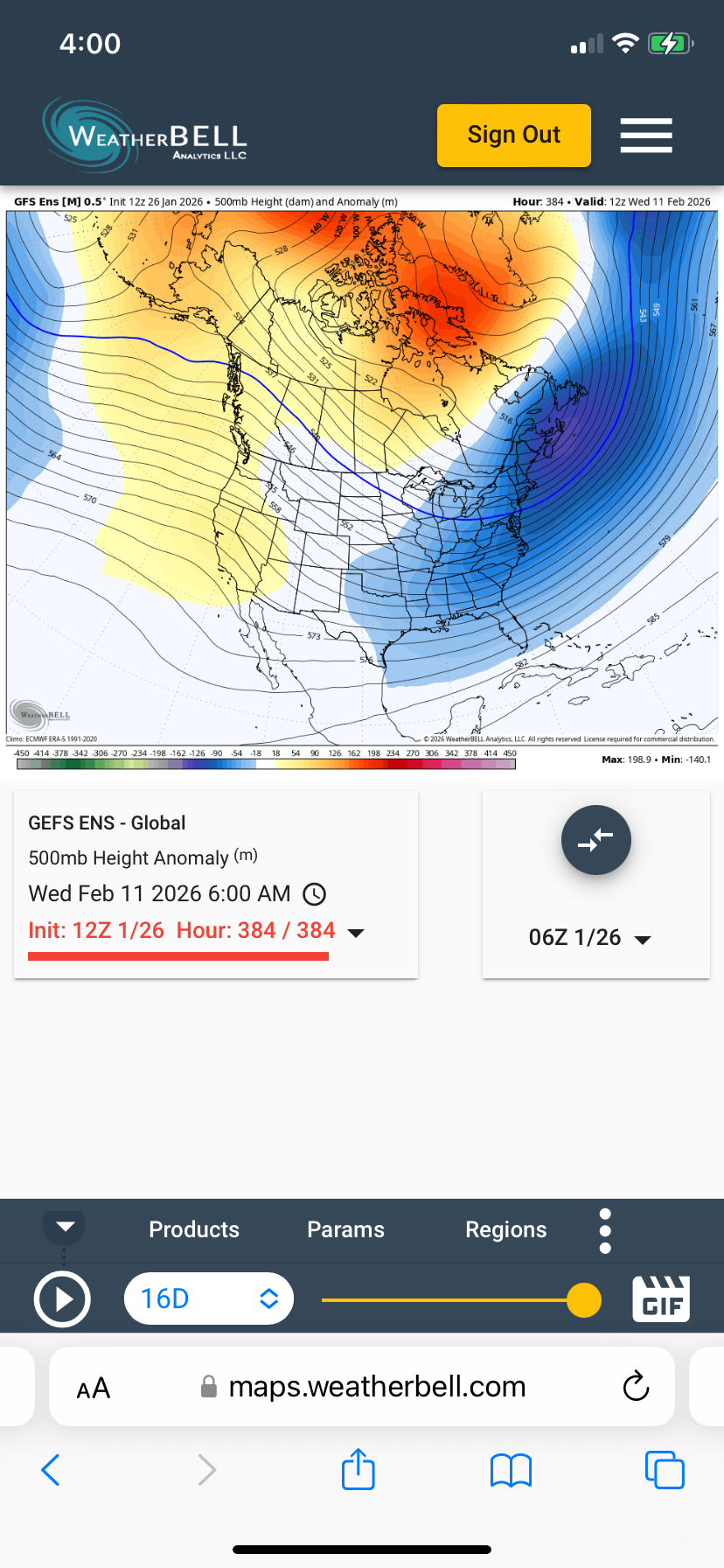This screenshot has height=1568, width=724.
Task: Open the three-dot overflow menu
Action: tap(605, 1231)
